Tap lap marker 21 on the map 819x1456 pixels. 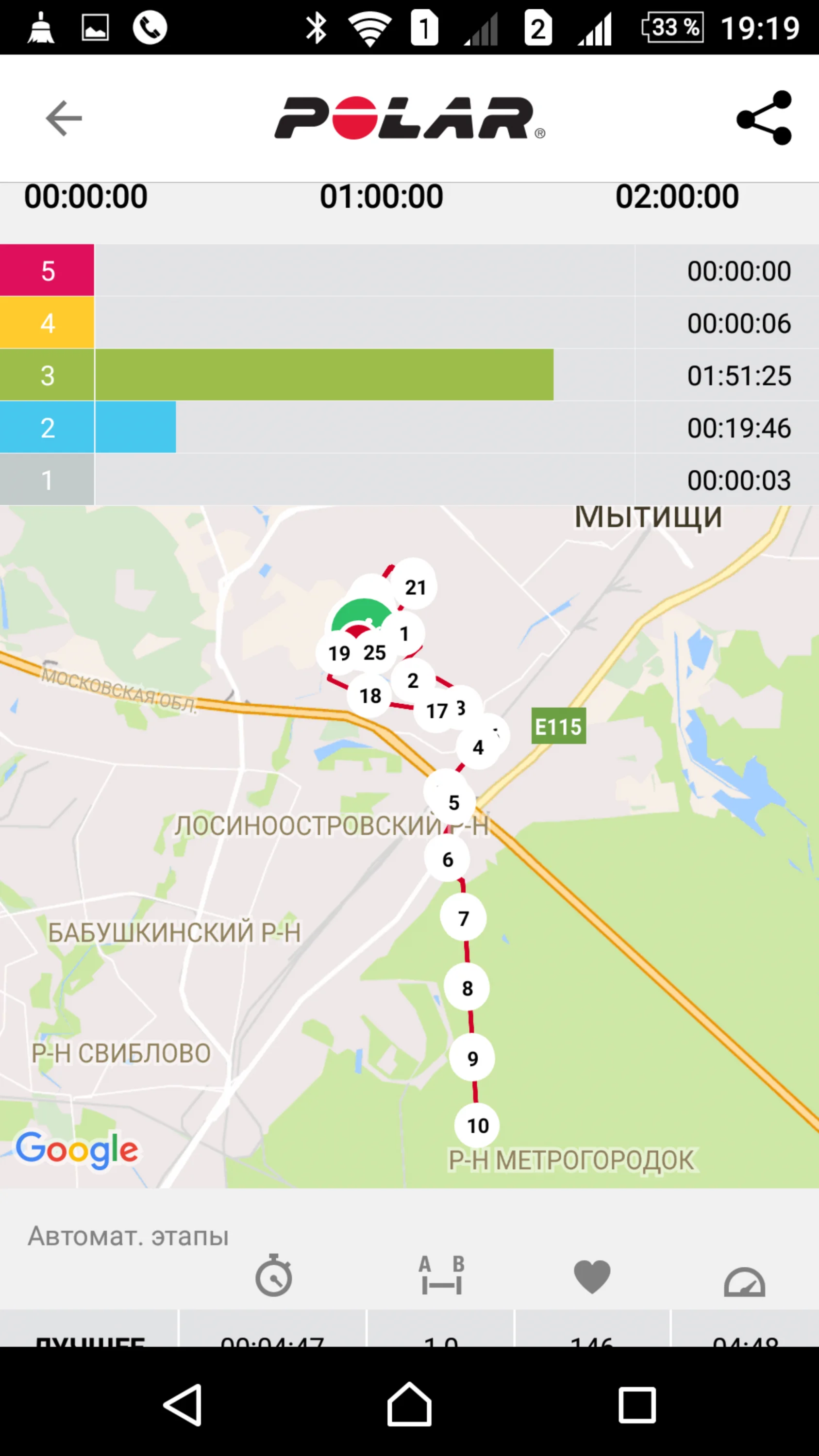tap(415, 587)
